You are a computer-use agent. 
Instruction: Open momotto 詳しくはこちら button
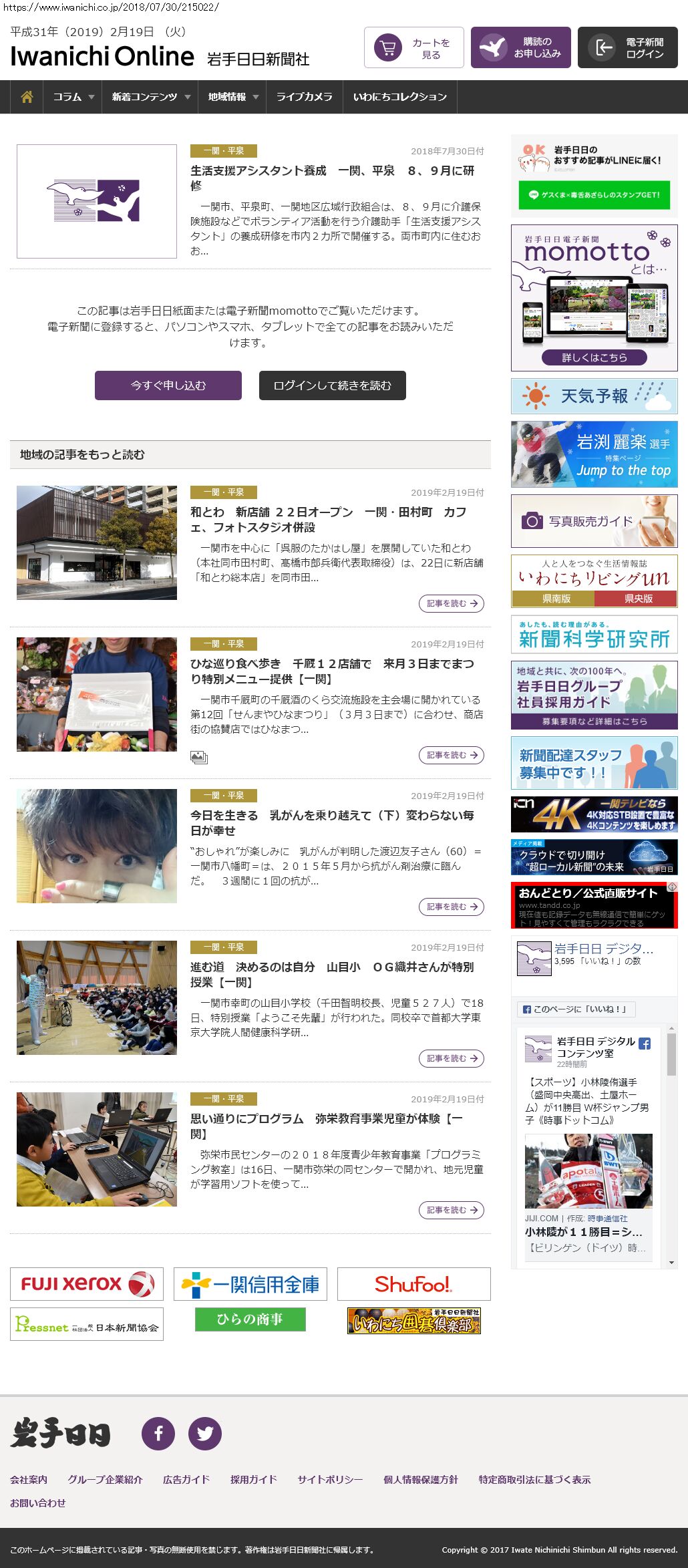pyautogui.click(x=594, y=357)
